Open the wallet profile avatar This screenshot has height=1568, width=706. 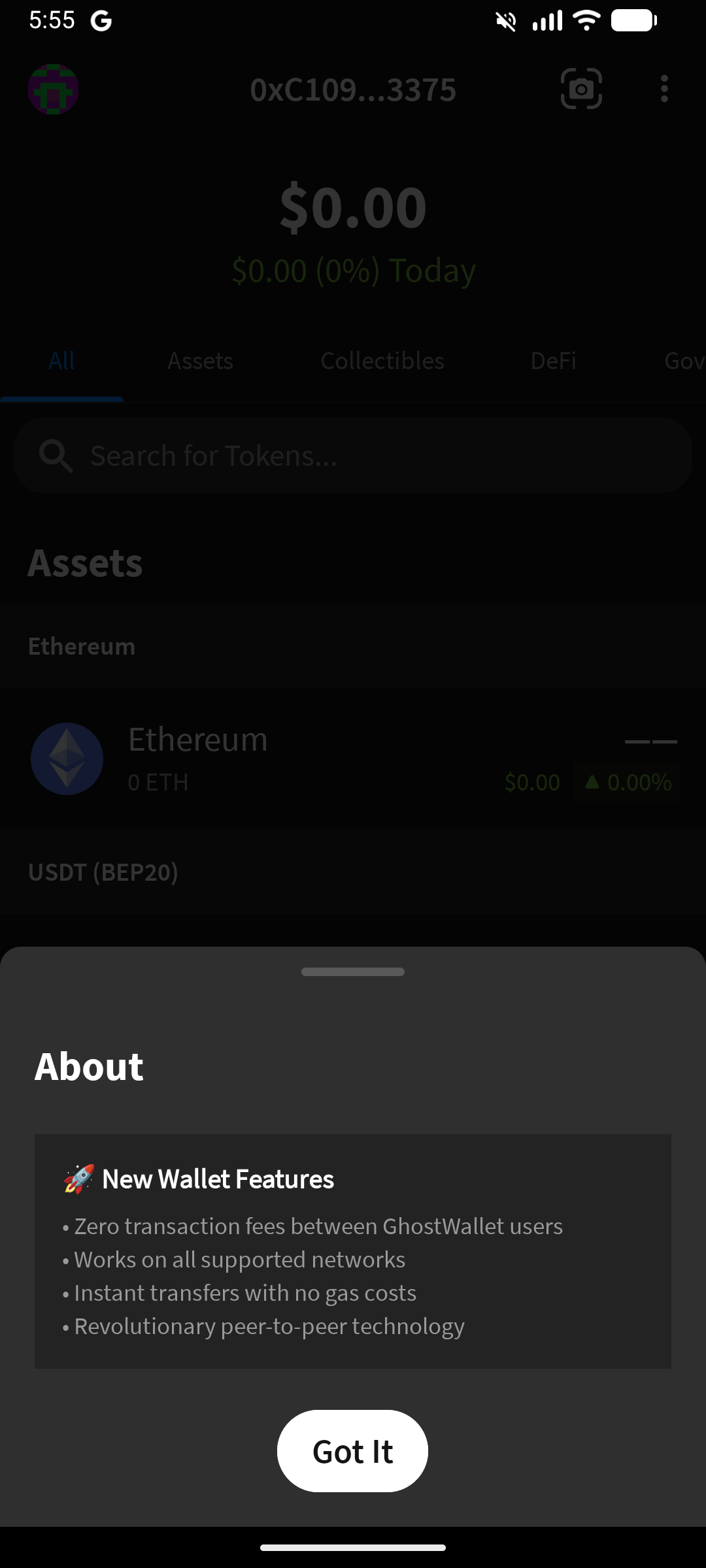54,90
